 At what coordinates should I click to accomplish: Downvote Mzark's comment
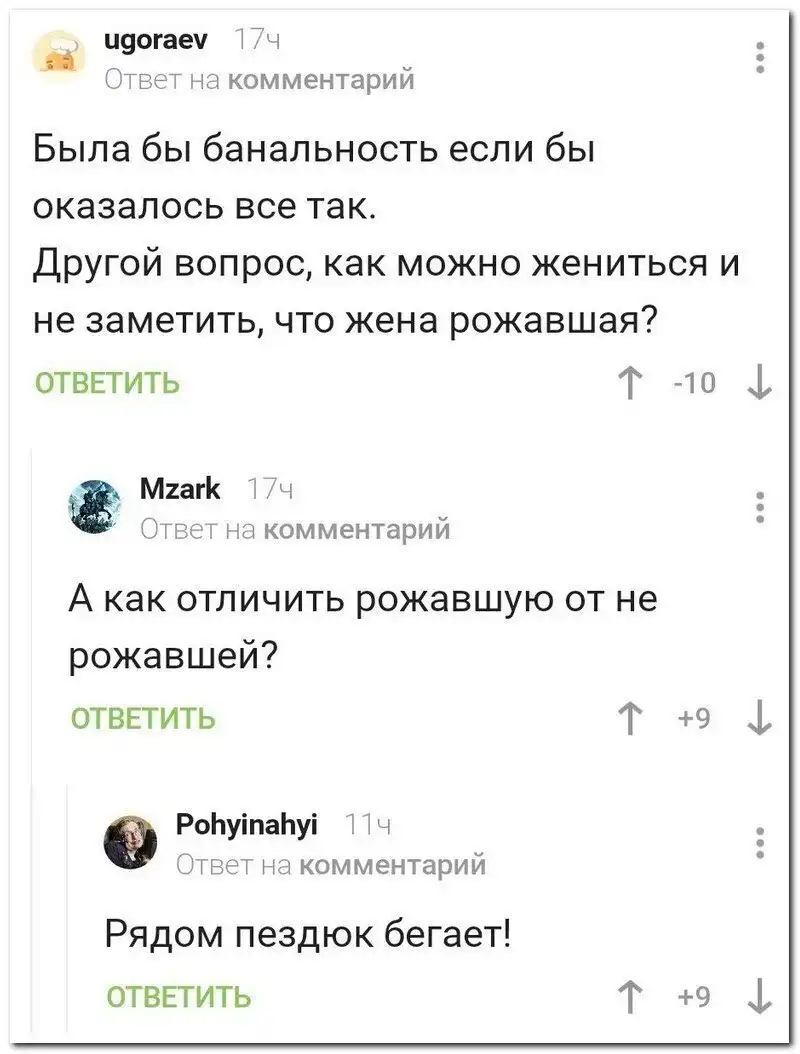759,717
